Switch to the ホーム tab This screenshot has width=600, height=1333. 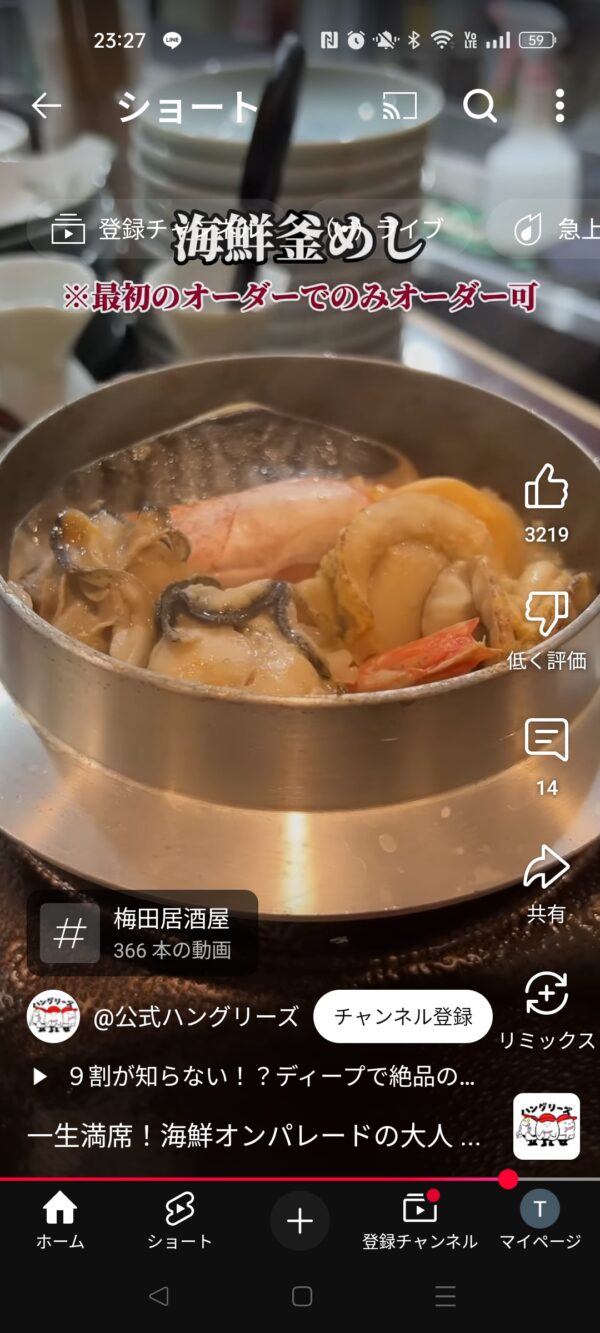pos(60,1222)
